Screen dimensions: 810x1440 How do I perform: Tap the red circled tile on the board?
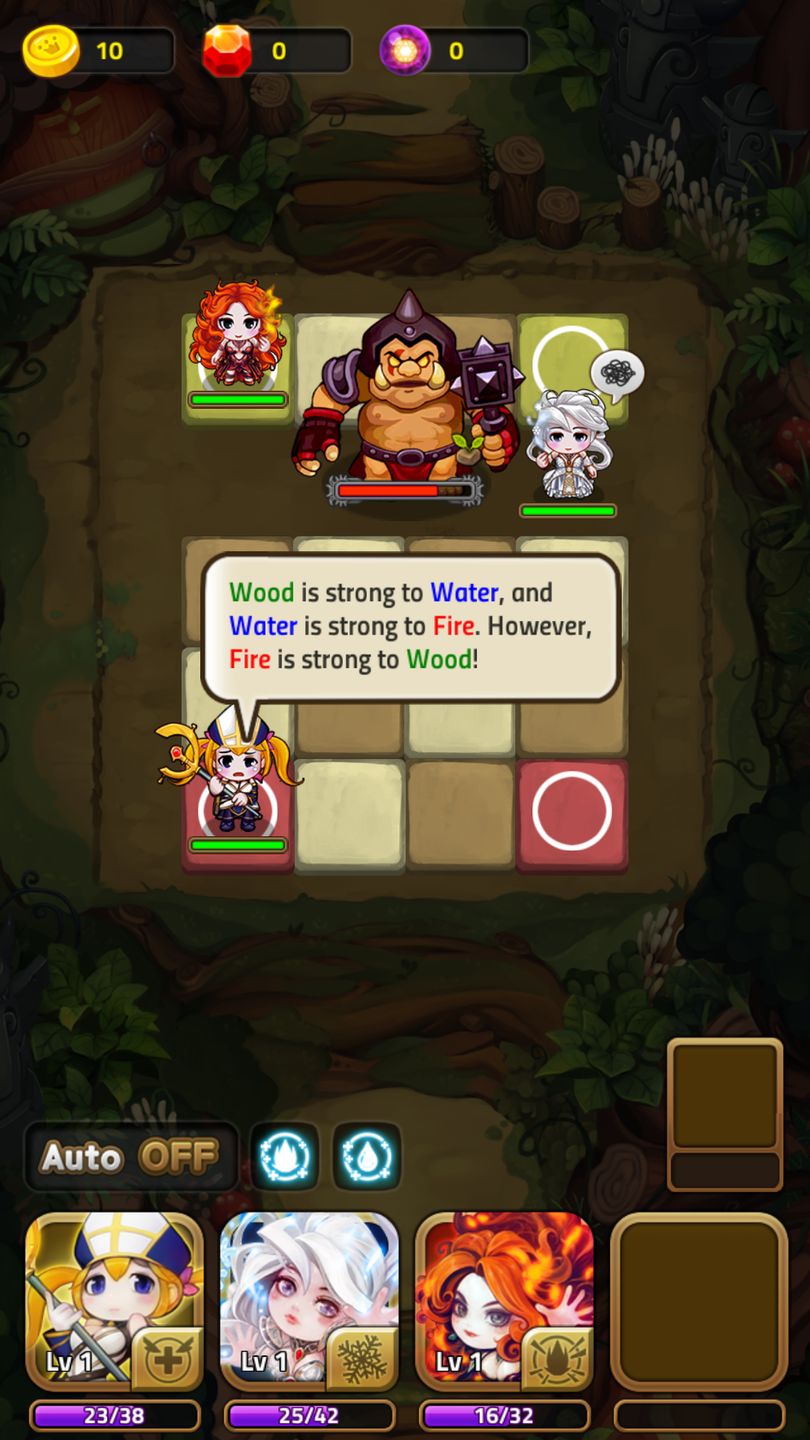(572, 811)
